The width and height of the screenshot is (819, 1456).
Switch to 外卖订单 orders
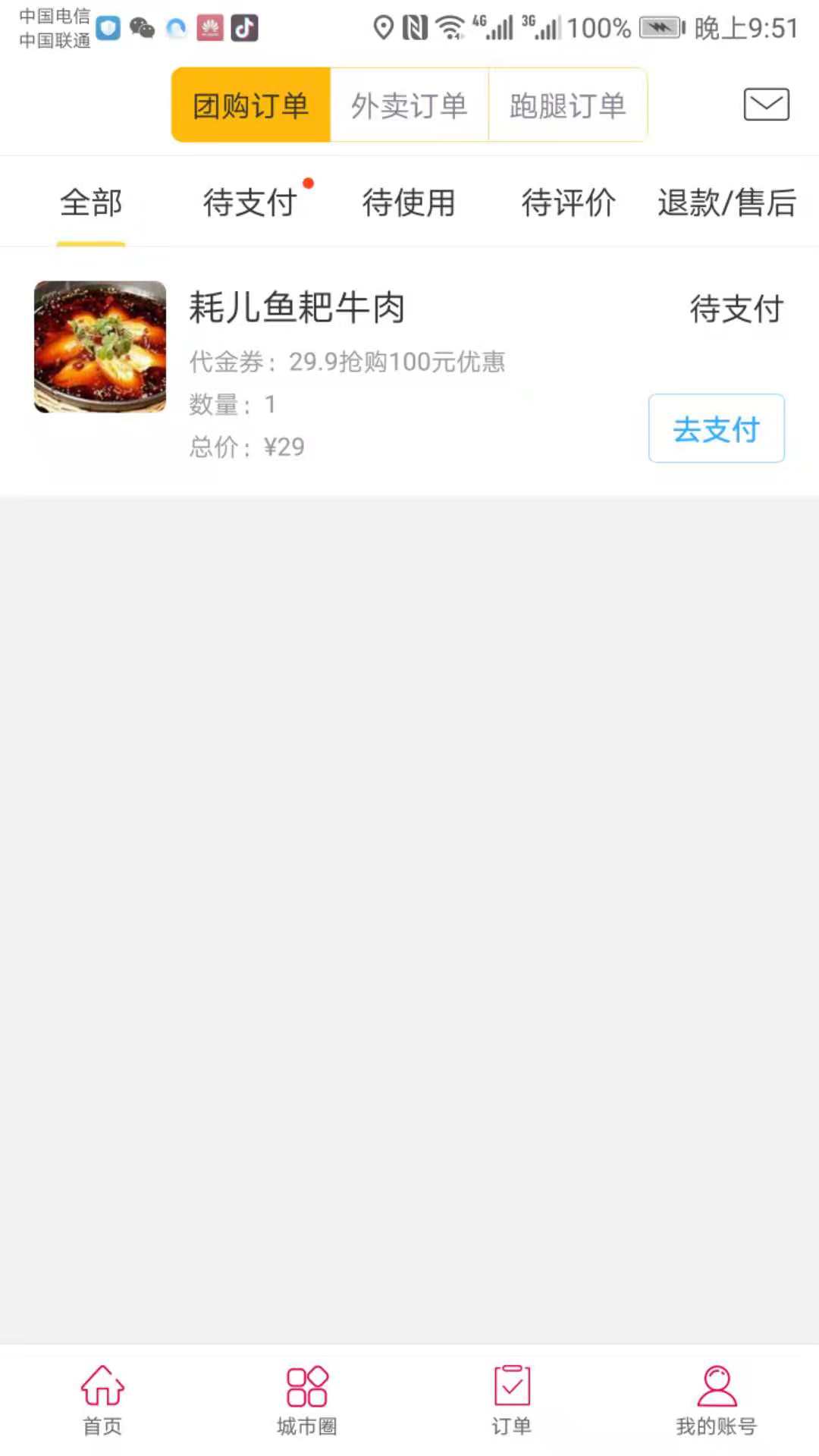click(409, 105)
